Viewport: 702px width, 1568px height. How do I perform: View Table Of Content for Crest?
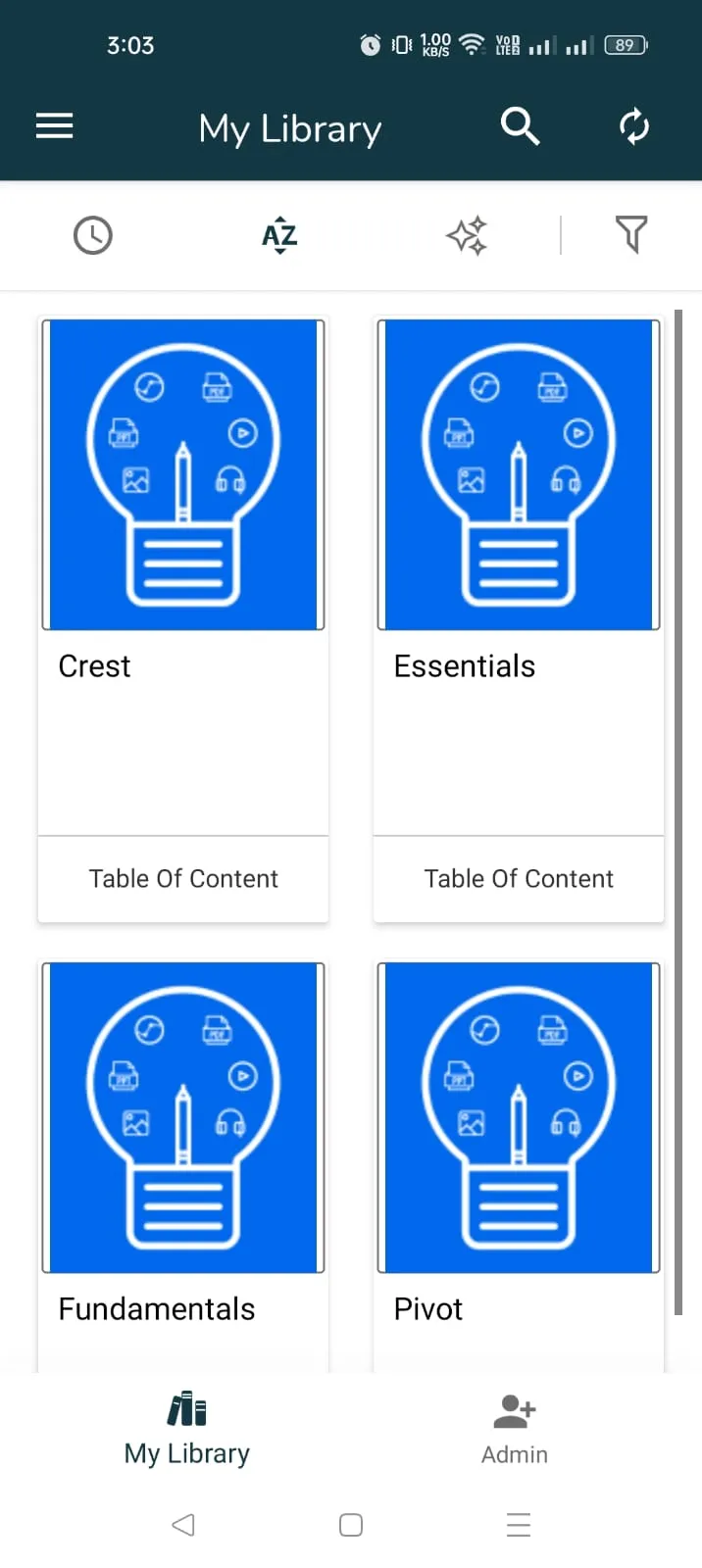pos(183,879)
